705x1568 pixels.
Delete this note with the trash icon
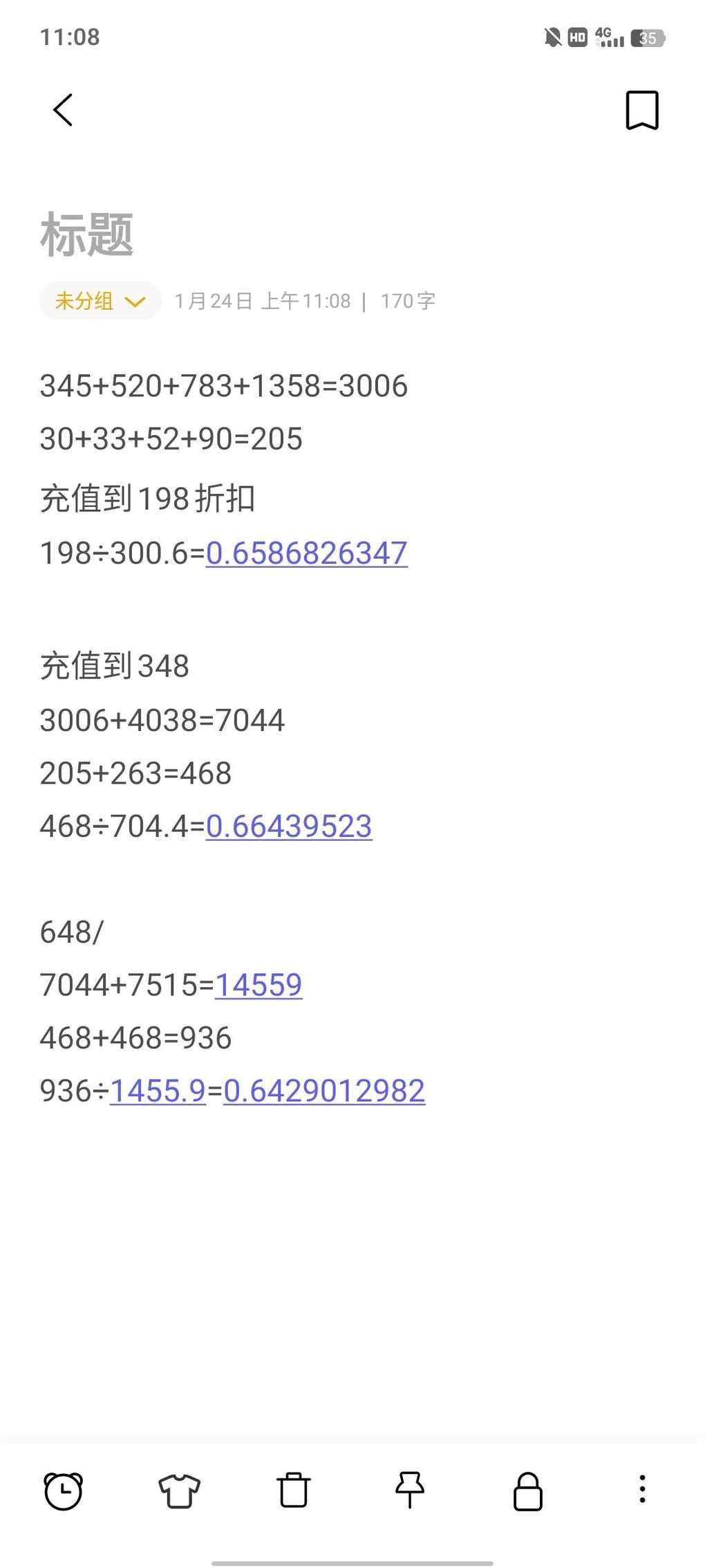[x=294, y=1489]
